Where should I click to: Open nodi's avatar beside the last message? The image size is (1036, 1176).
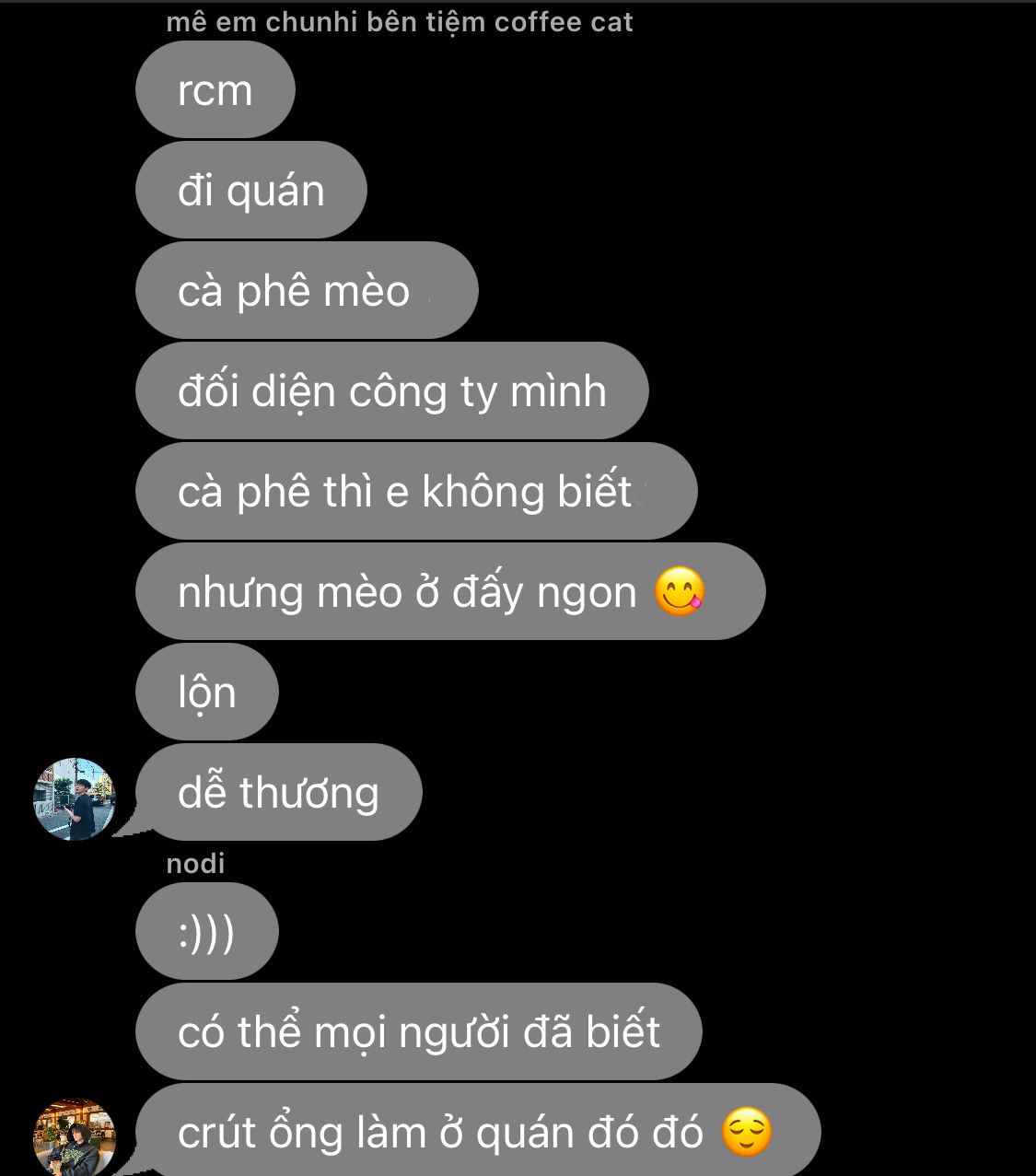(75, 1138)
